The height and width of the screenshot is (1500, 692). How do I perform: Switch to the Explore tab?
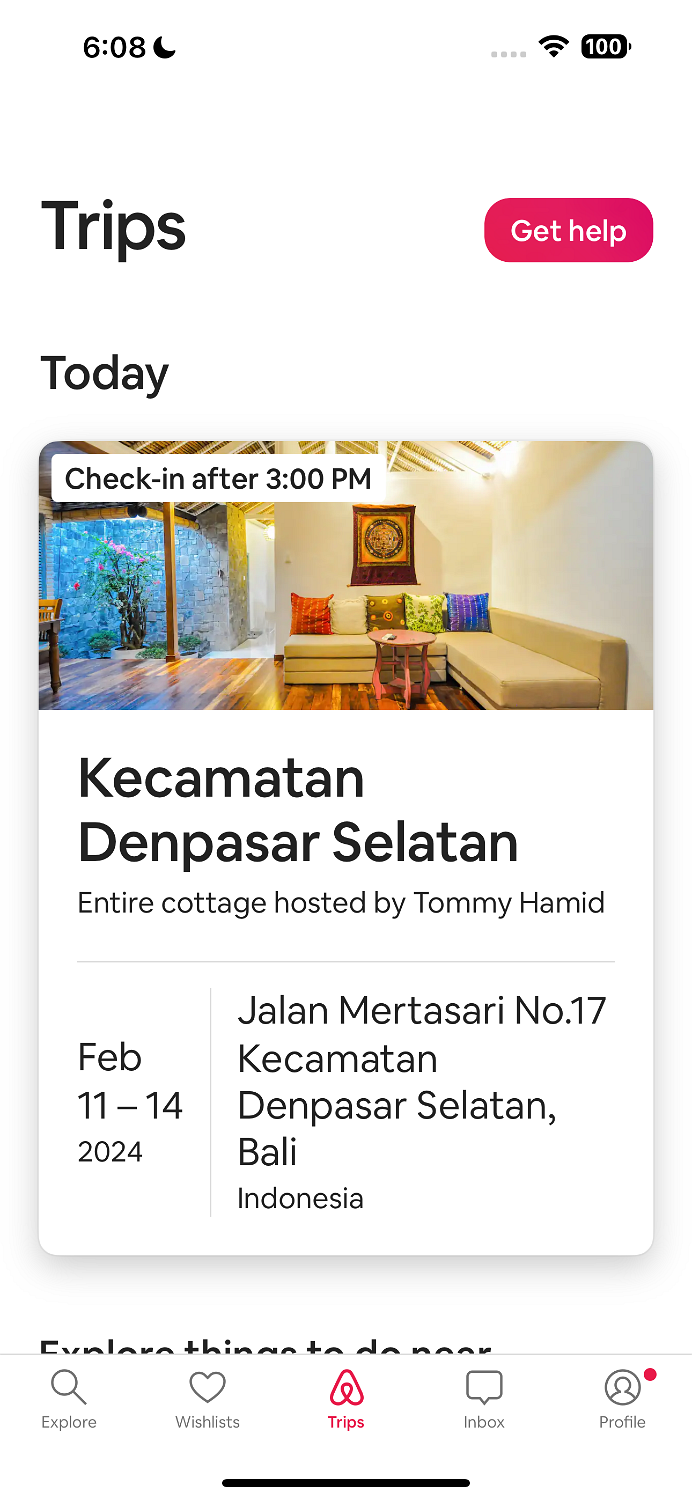pyautogui.click(x=69, y=1400)
